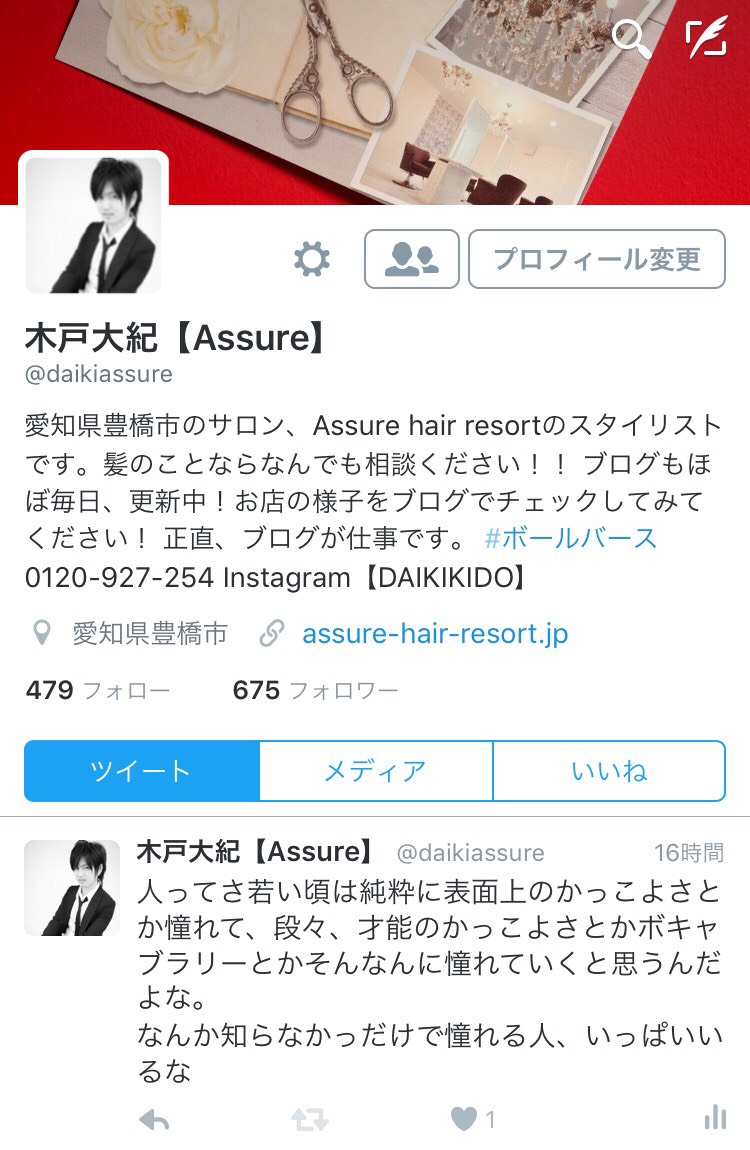Like the tweet with the heart icon
This screenshot has width=750, height=1150.
464,1119
